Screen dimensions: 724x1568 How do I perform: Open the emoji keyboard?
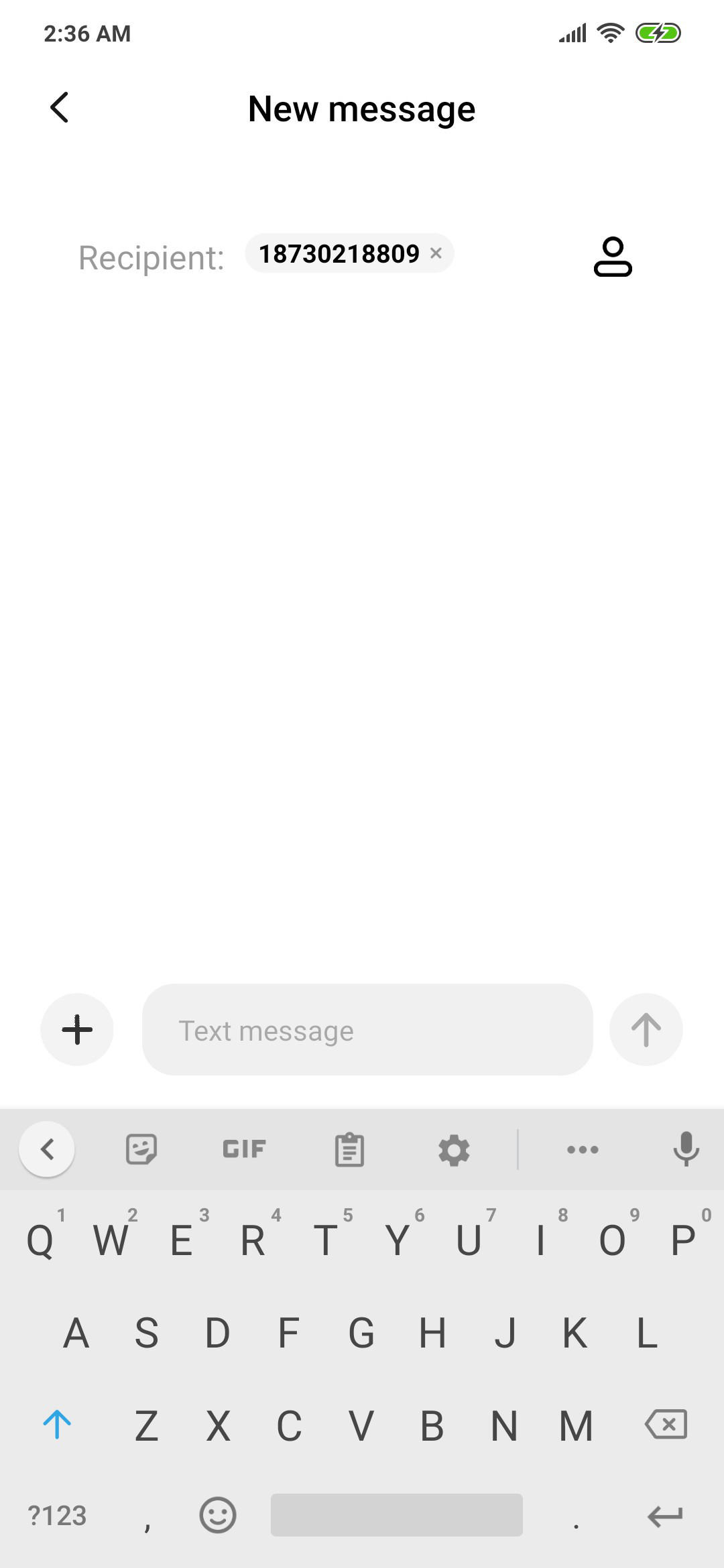(x=218, y=1515)
